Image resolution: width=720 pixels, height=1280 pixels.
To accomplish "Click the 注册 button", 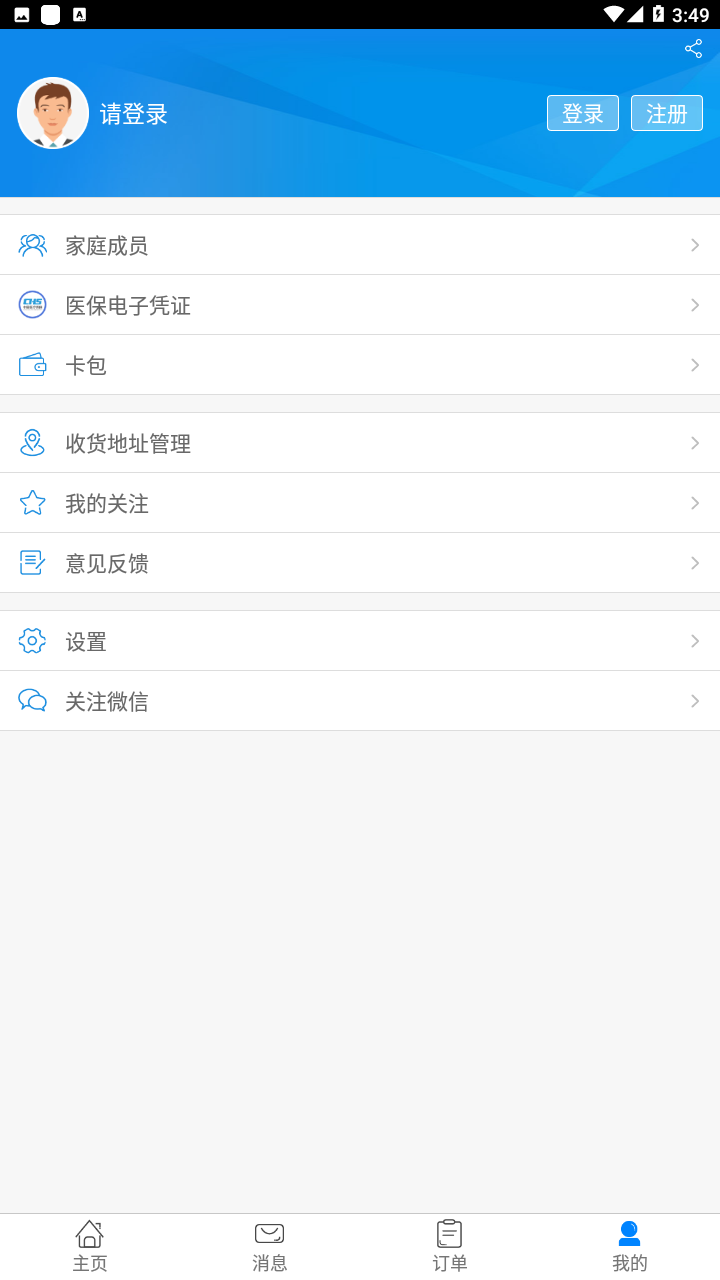I will (666, 113).
